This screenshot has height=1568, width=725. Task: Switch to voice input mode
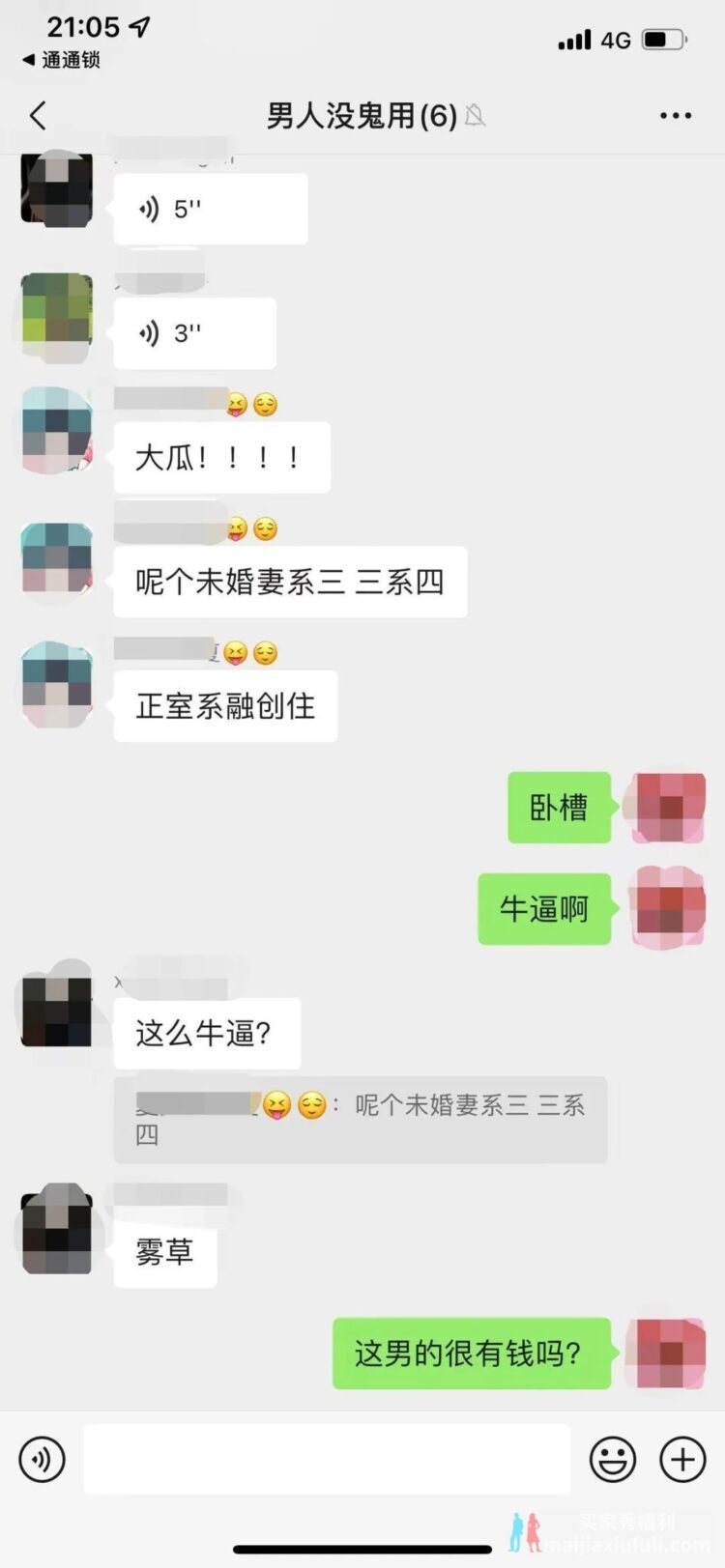pos(43,1459)
